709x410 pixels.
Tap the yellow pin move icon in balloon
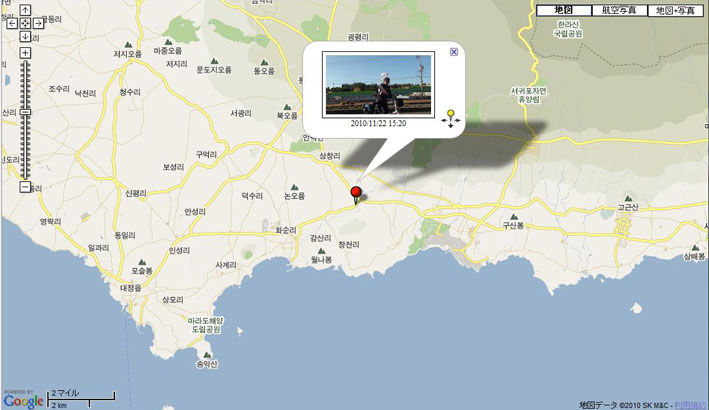450,119
